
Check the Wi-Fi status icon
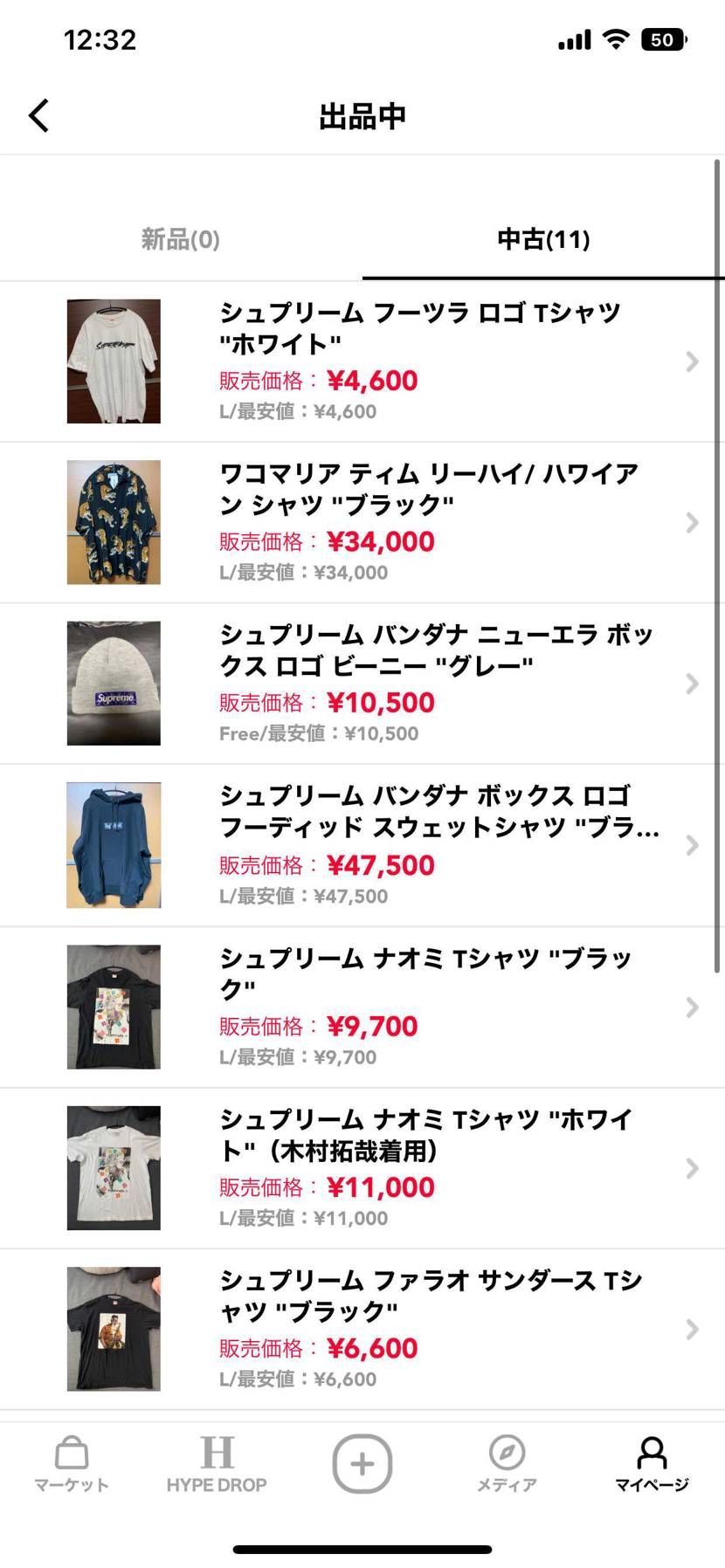[617, 38]
